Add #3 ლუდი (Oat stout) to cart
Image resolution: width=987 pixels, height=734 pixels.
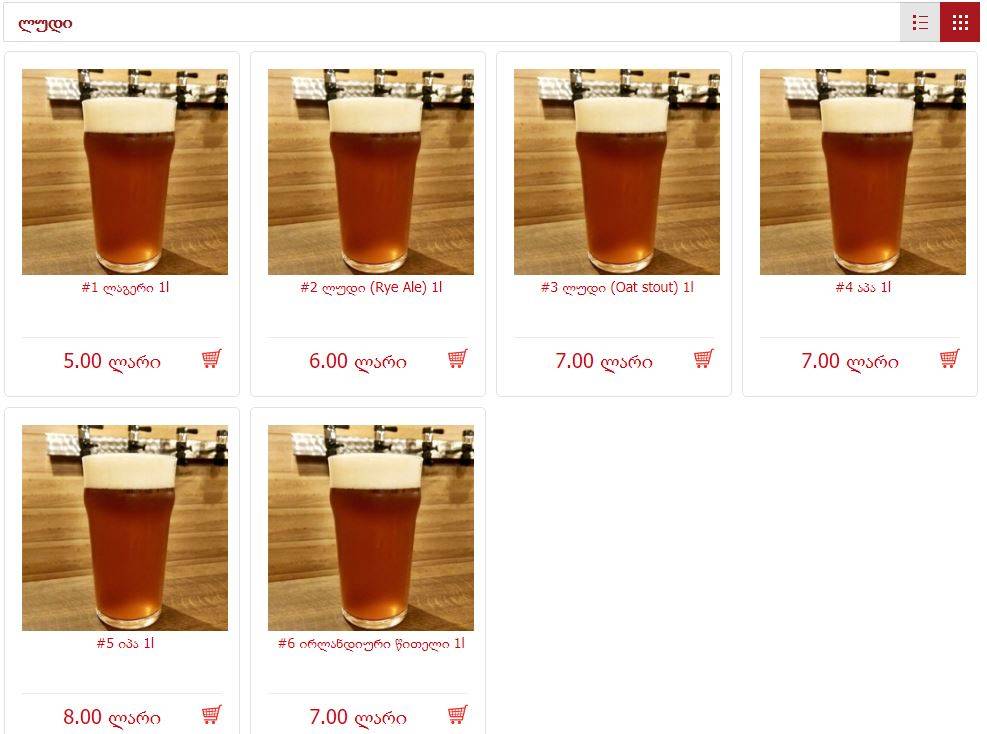pyautogui.click(x=703, y=358)
